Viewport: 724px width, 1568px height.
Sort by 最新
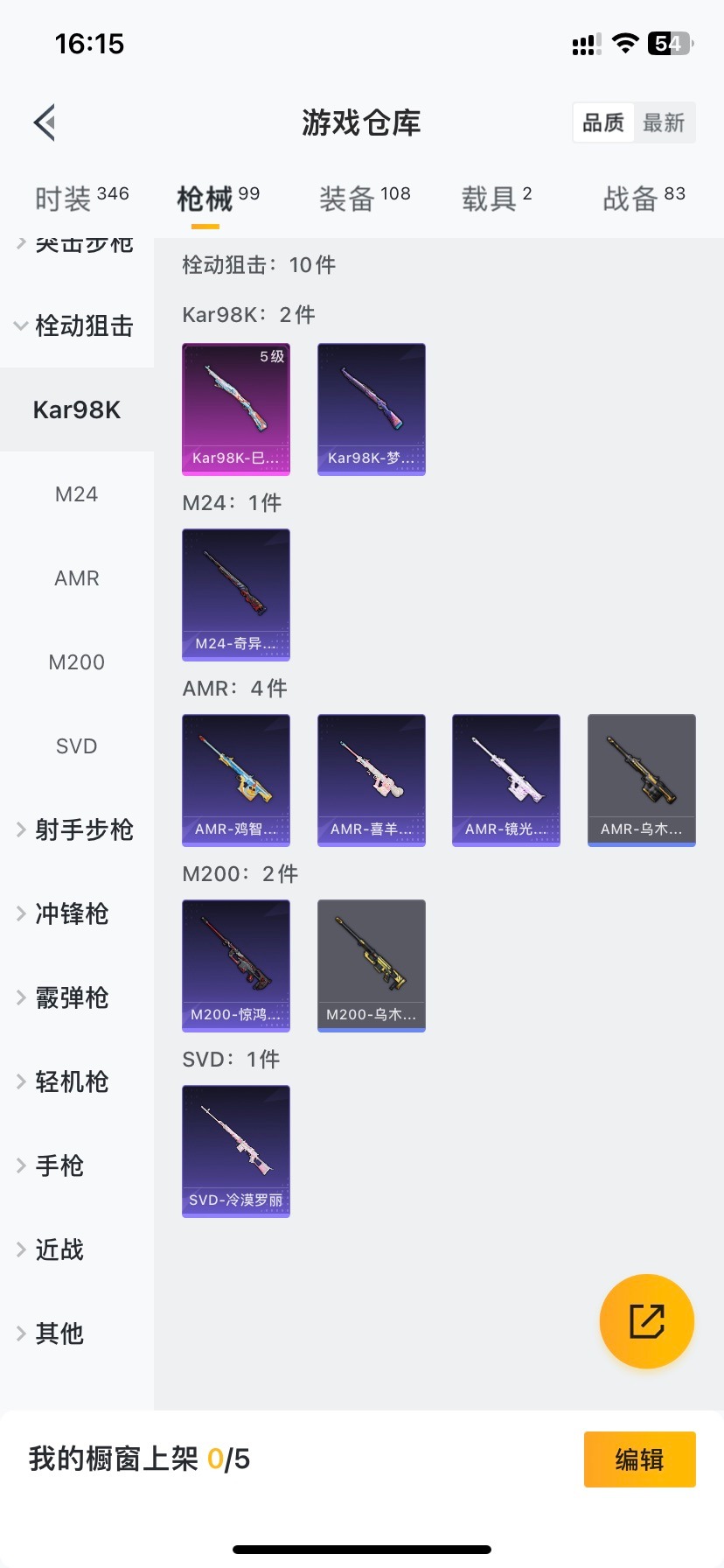[x=664, y=122]
